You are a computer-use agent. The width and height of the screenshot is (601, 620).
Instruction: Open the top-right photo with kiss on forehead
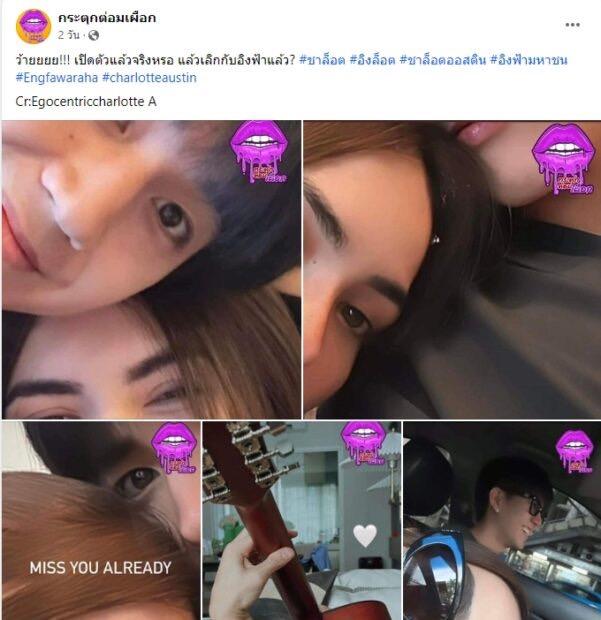[452, 268]
